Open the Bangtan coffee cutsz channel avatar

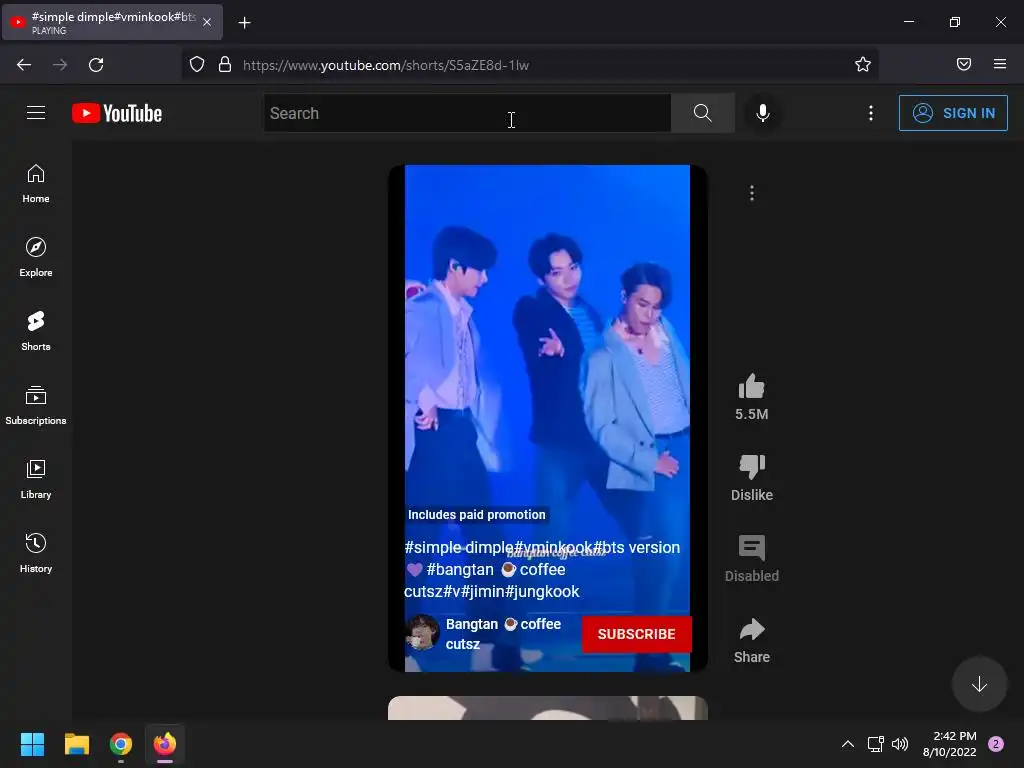coord(423,633)
